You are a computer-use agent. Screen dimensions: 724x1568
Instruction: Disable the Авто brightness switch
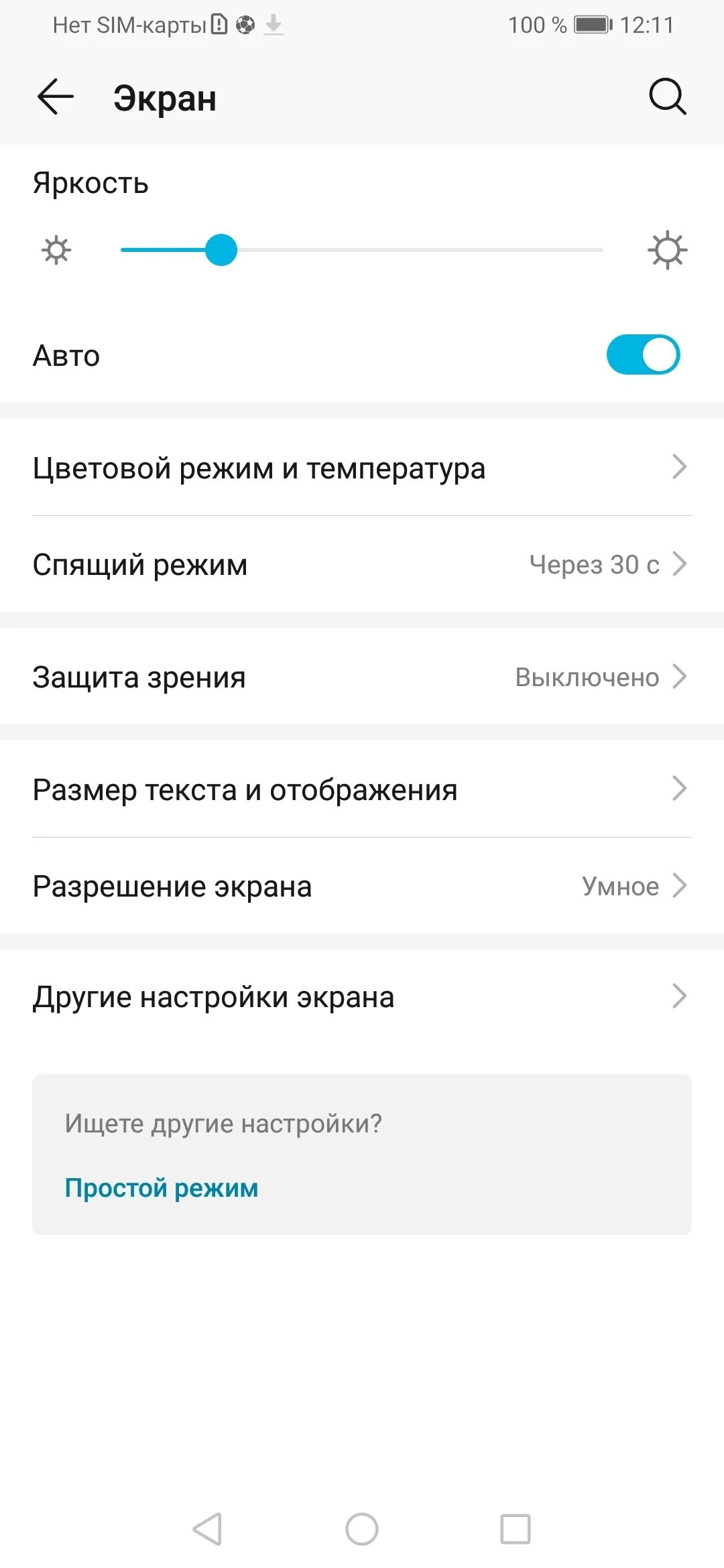click(643, 354)
